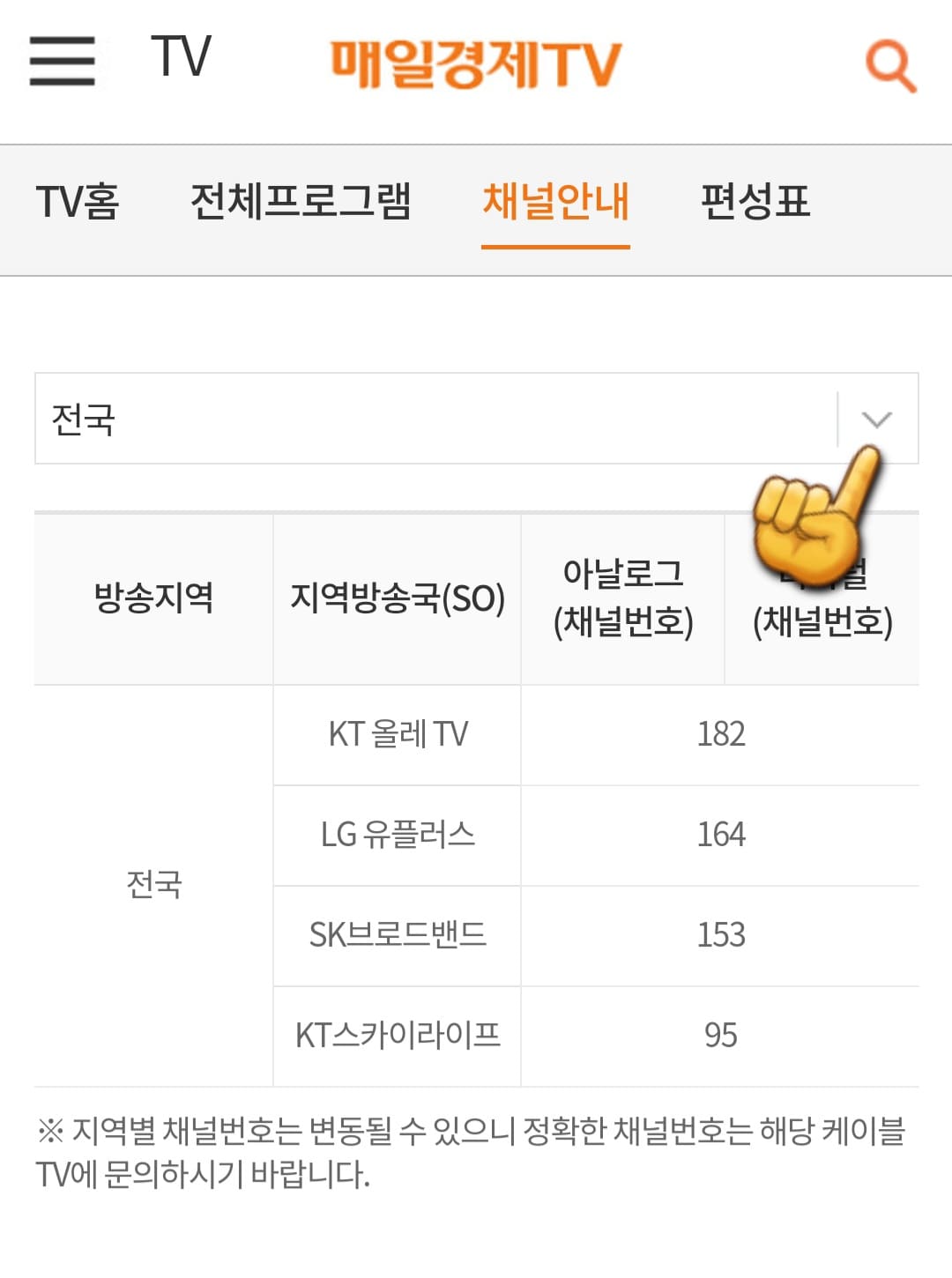Viewport: 952px width, 1278px height.
Task: Select the 매일경제TV logo
Action: (474, 62)
